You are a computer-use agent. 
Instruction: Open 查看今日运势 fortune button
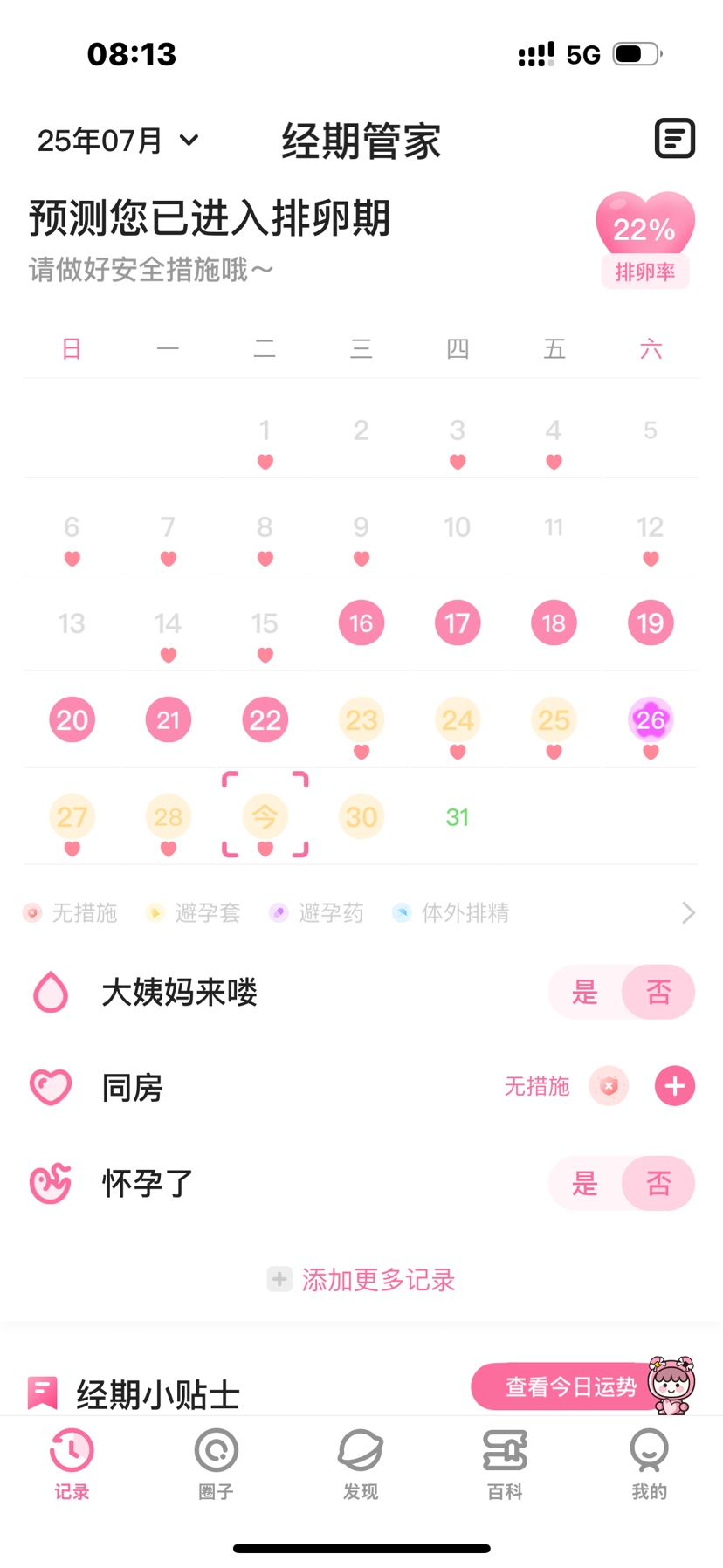(571, 1386)
